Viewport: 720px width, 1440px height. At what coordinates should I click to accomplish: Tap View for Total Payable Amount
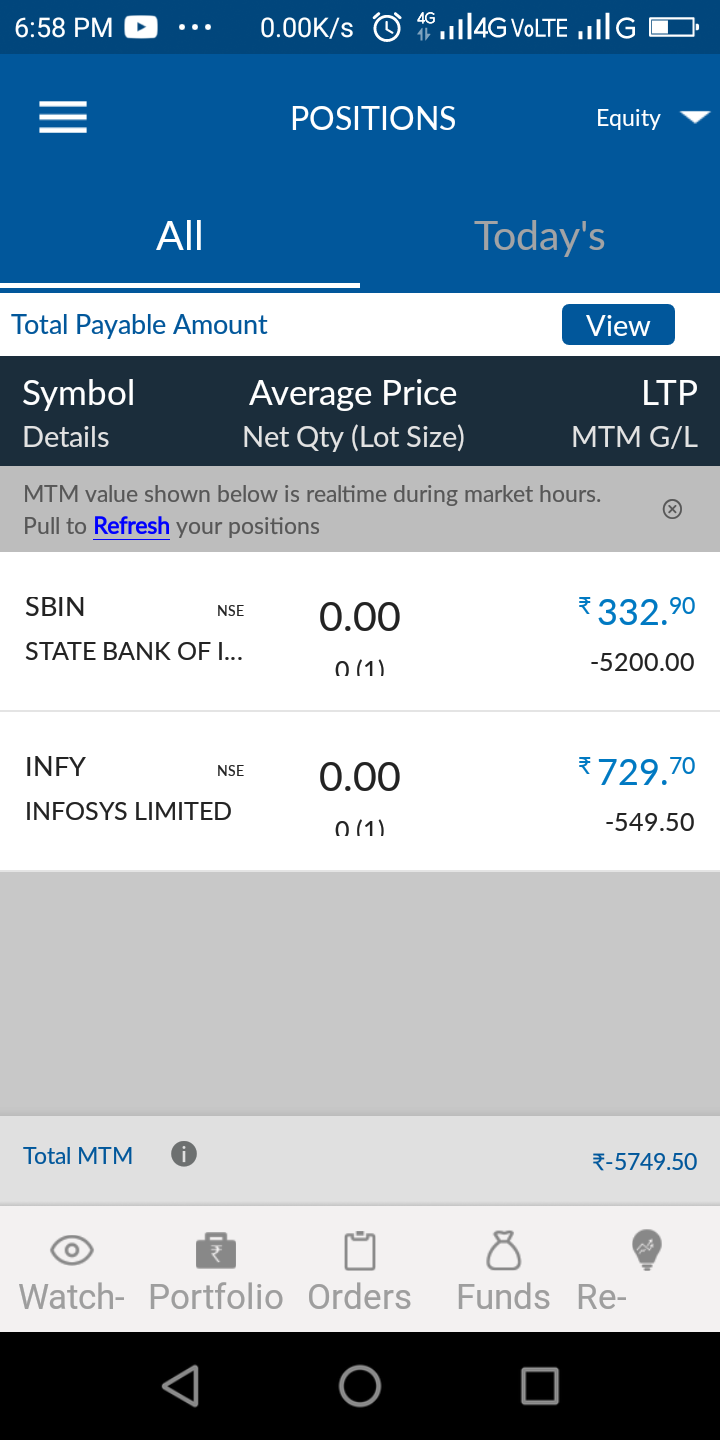point(618,325)
